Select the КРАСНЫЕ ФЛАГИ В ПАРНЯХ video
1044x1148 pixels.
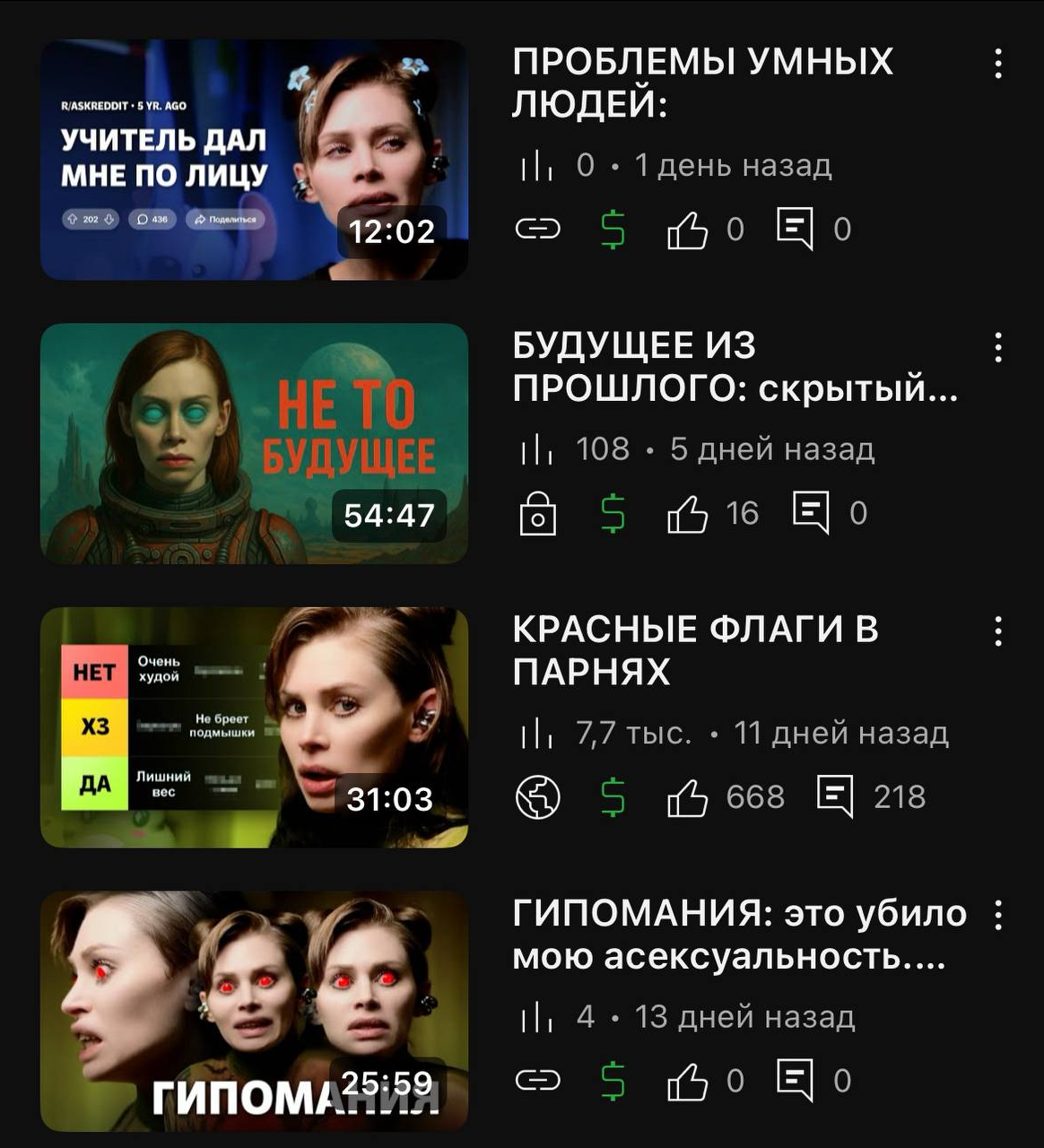tap(254, 727)
